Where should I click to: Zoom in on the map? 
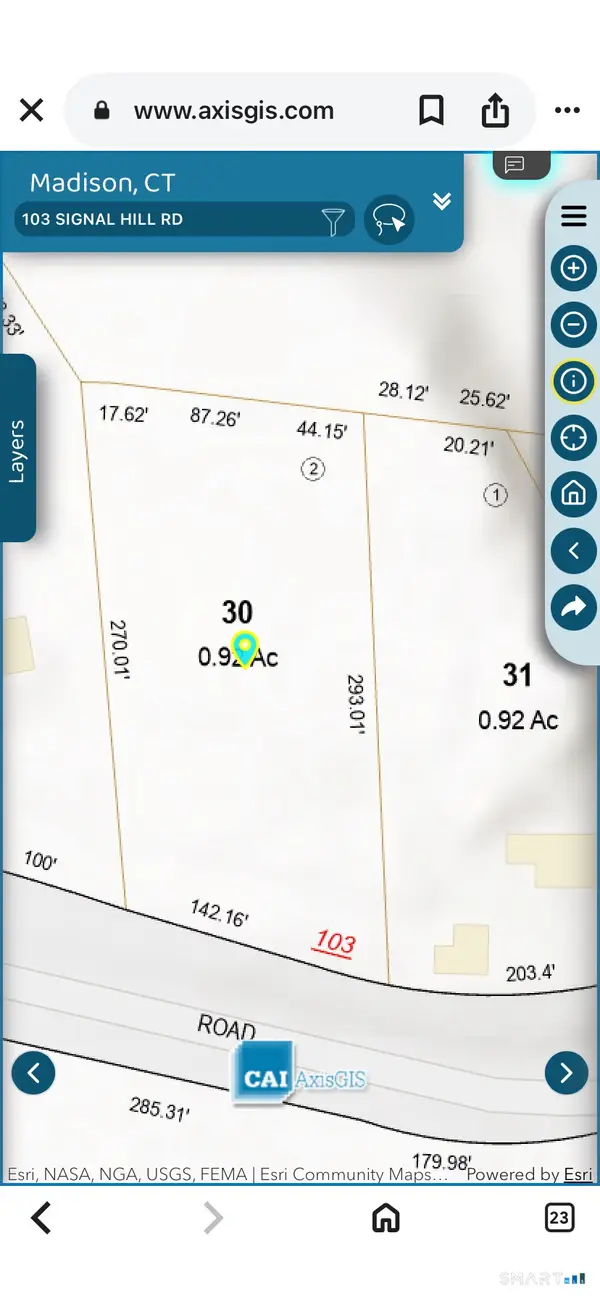(x=573, y=268)
